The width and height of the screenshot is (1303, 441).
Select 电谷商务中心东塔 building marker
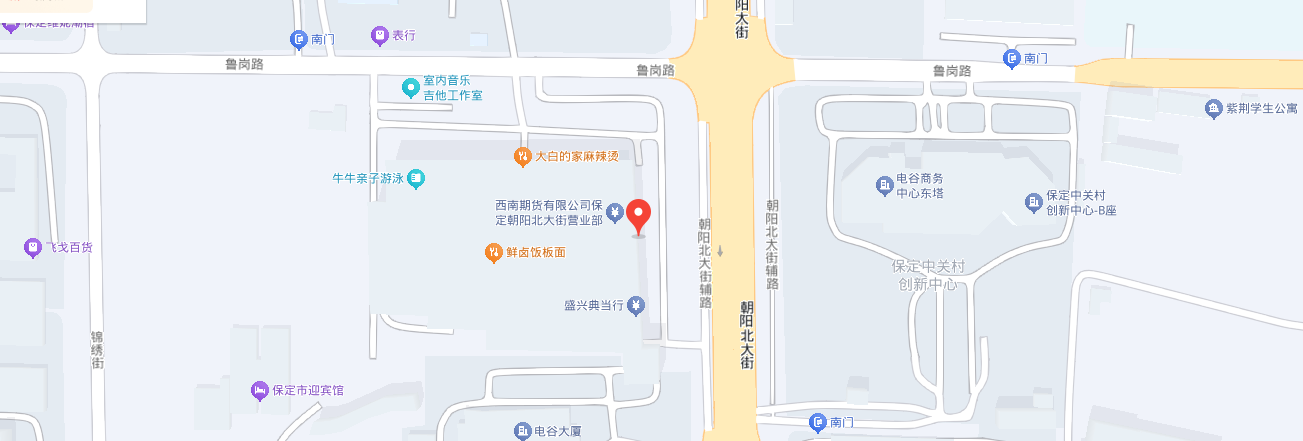click(x=884, y=185)
